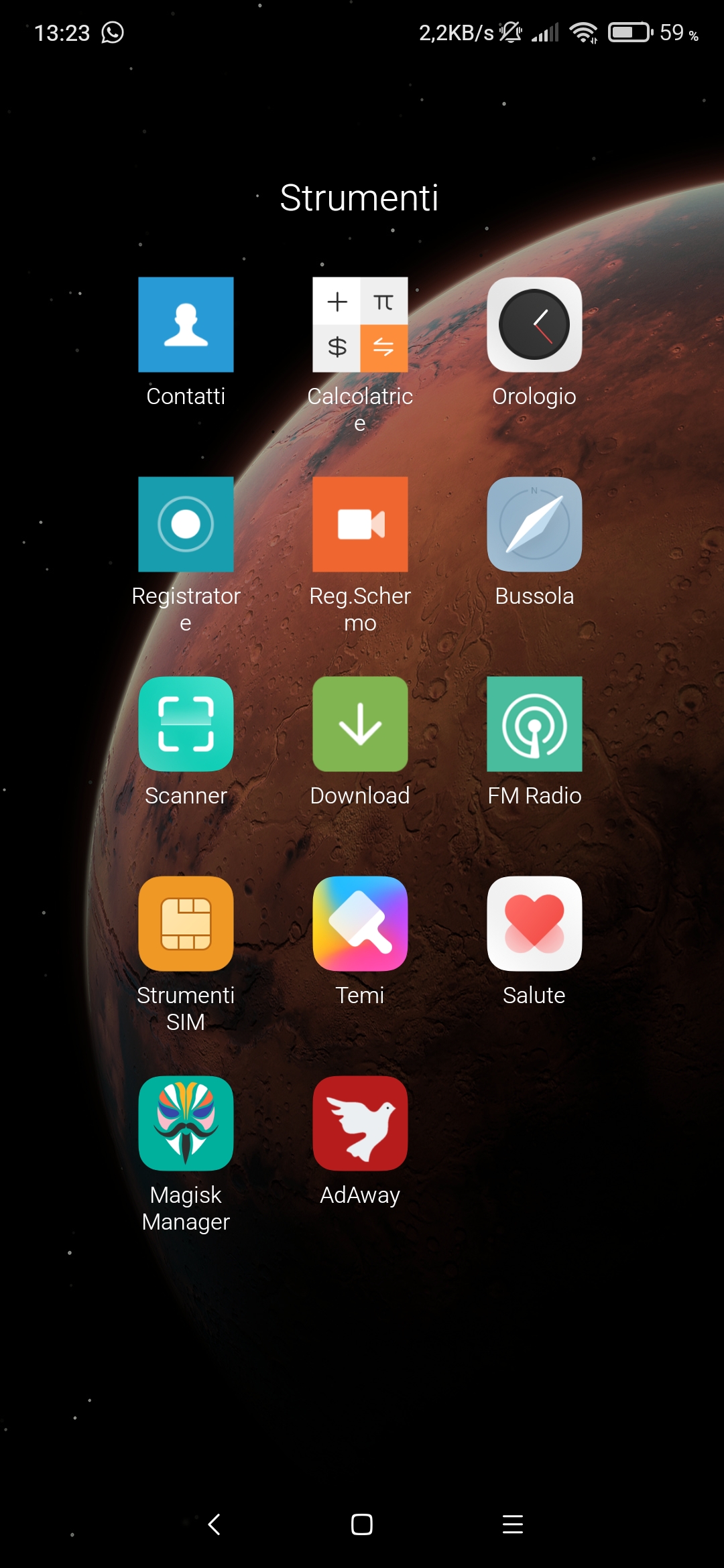Open Strumenti SIM
Image resolution: width=724 pixels, height=1568 pixels.
[x=186, y=924]
